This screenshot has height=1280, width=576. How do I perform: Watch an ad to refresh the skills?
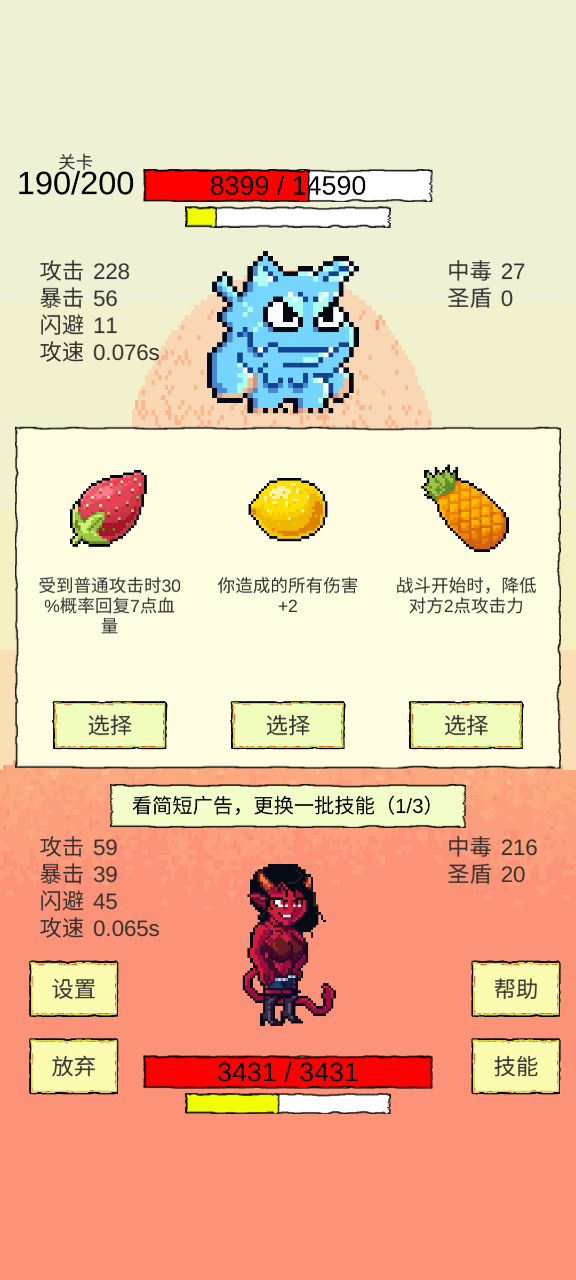coord(288,805)
